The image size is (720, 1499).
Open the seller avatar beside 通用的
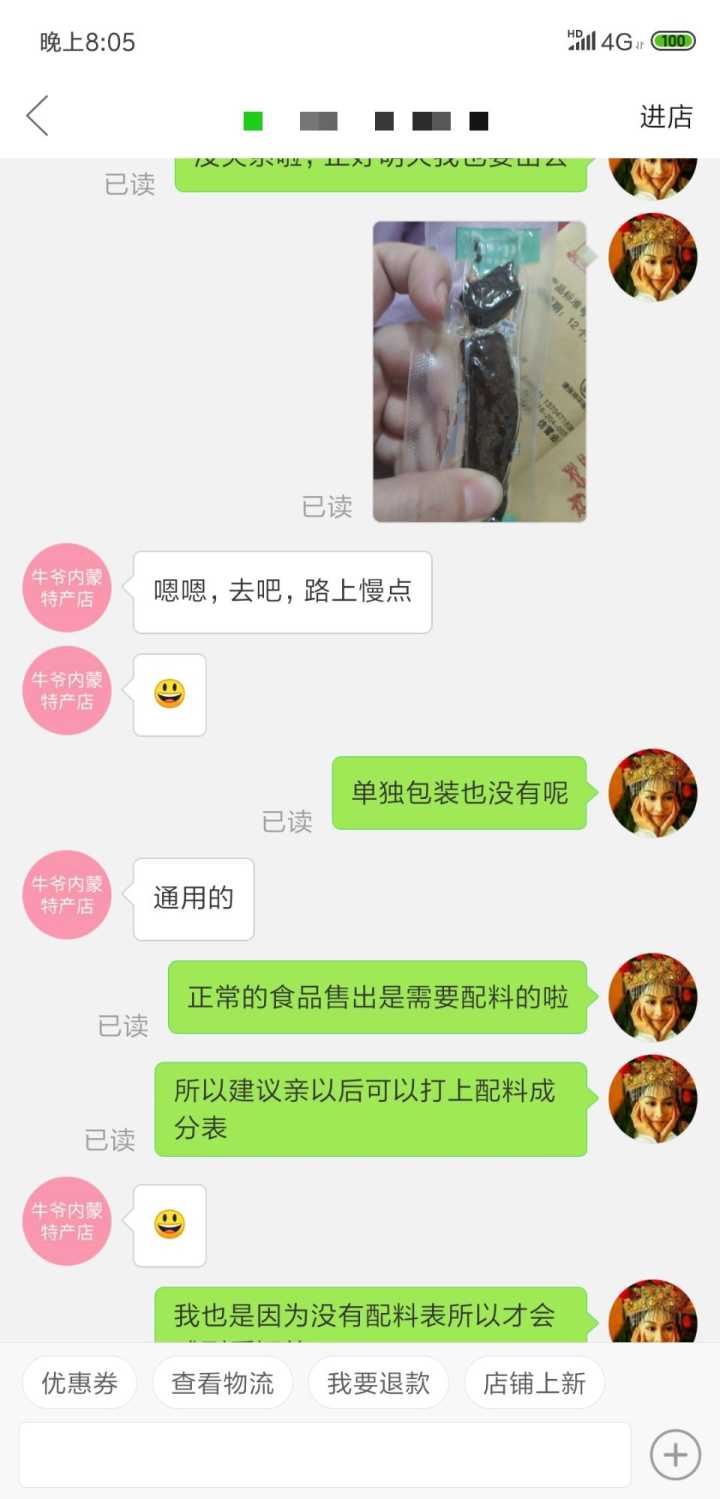click(66, 895)
